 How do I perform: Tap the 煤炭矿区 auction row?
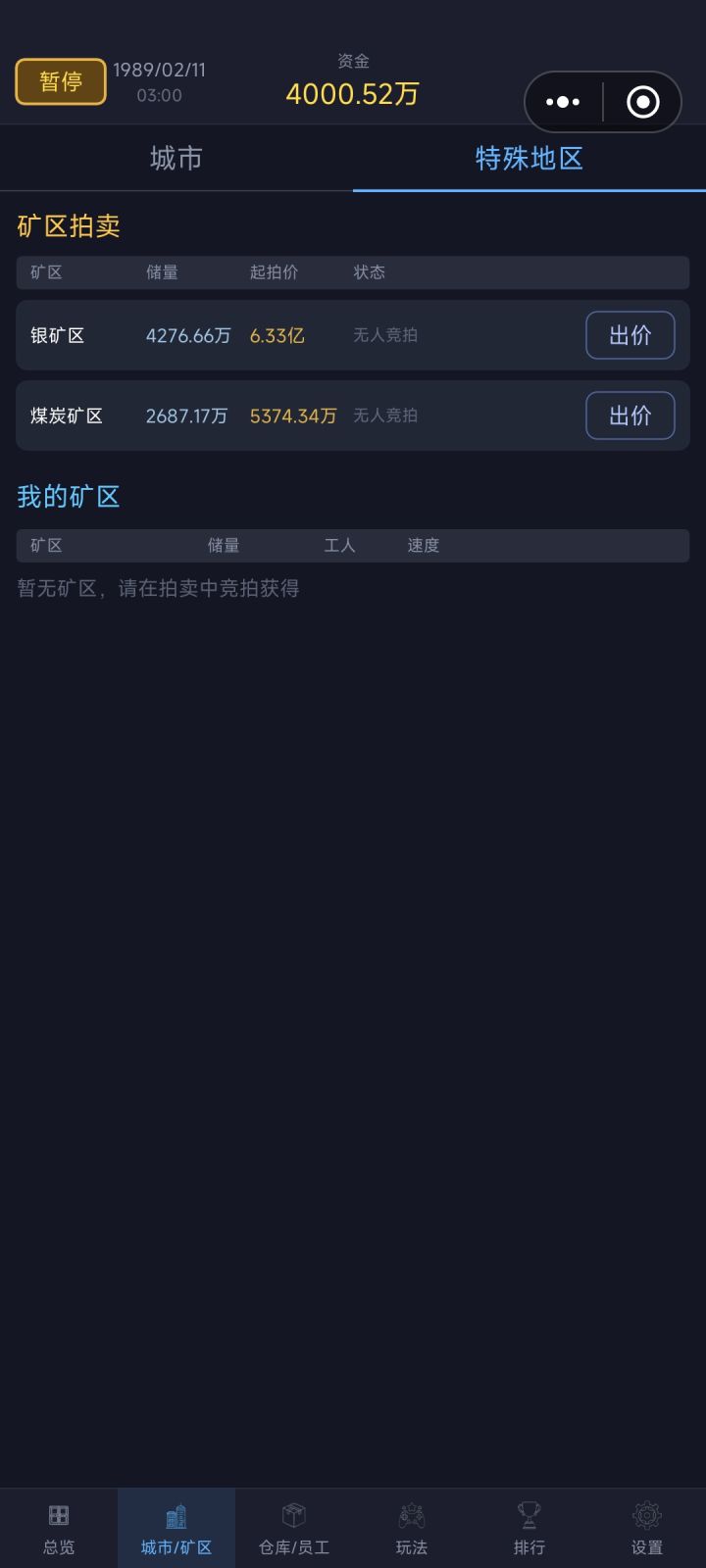tap(294, 416)
